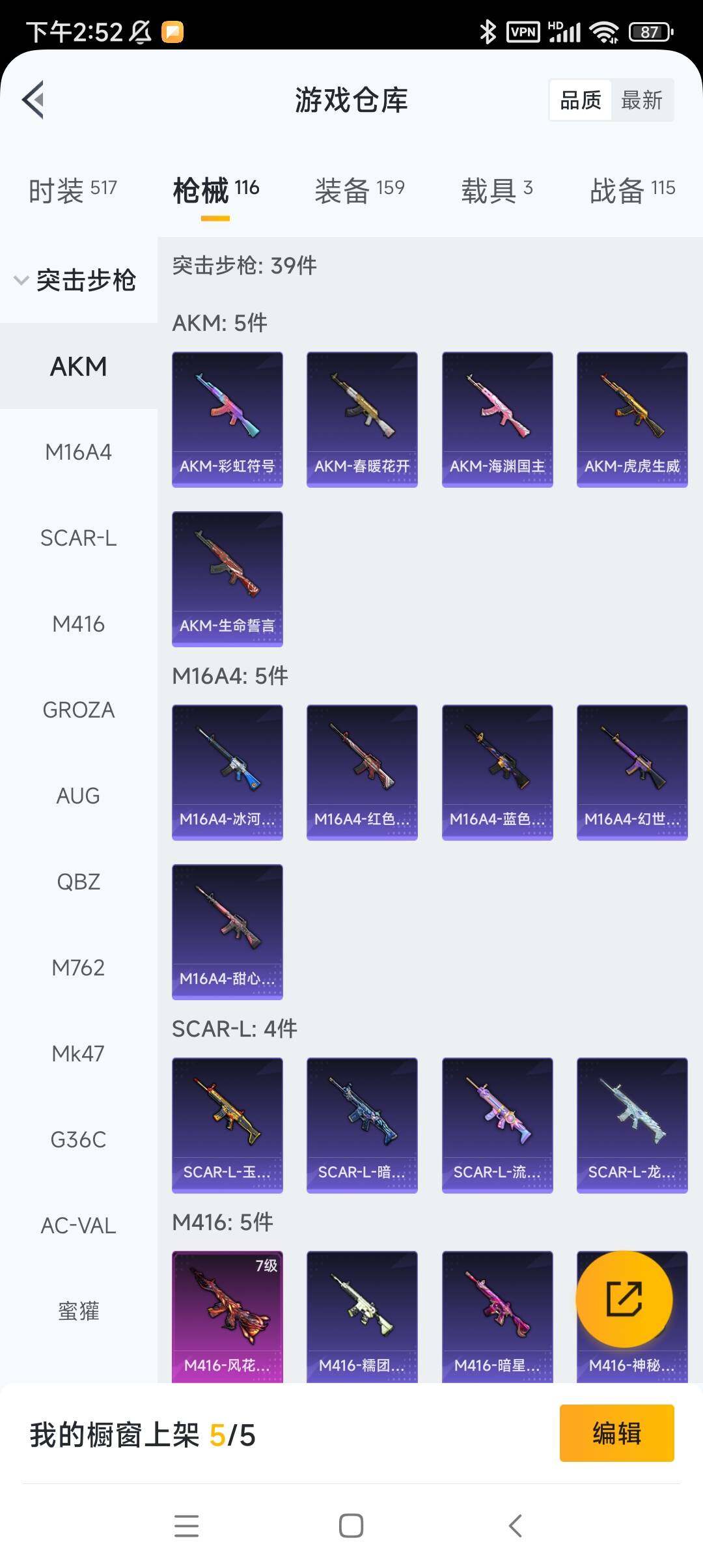This screenshot has width=703, height=1568.
Task: Go back using the top-left arrow
Action: coord(34,100)
